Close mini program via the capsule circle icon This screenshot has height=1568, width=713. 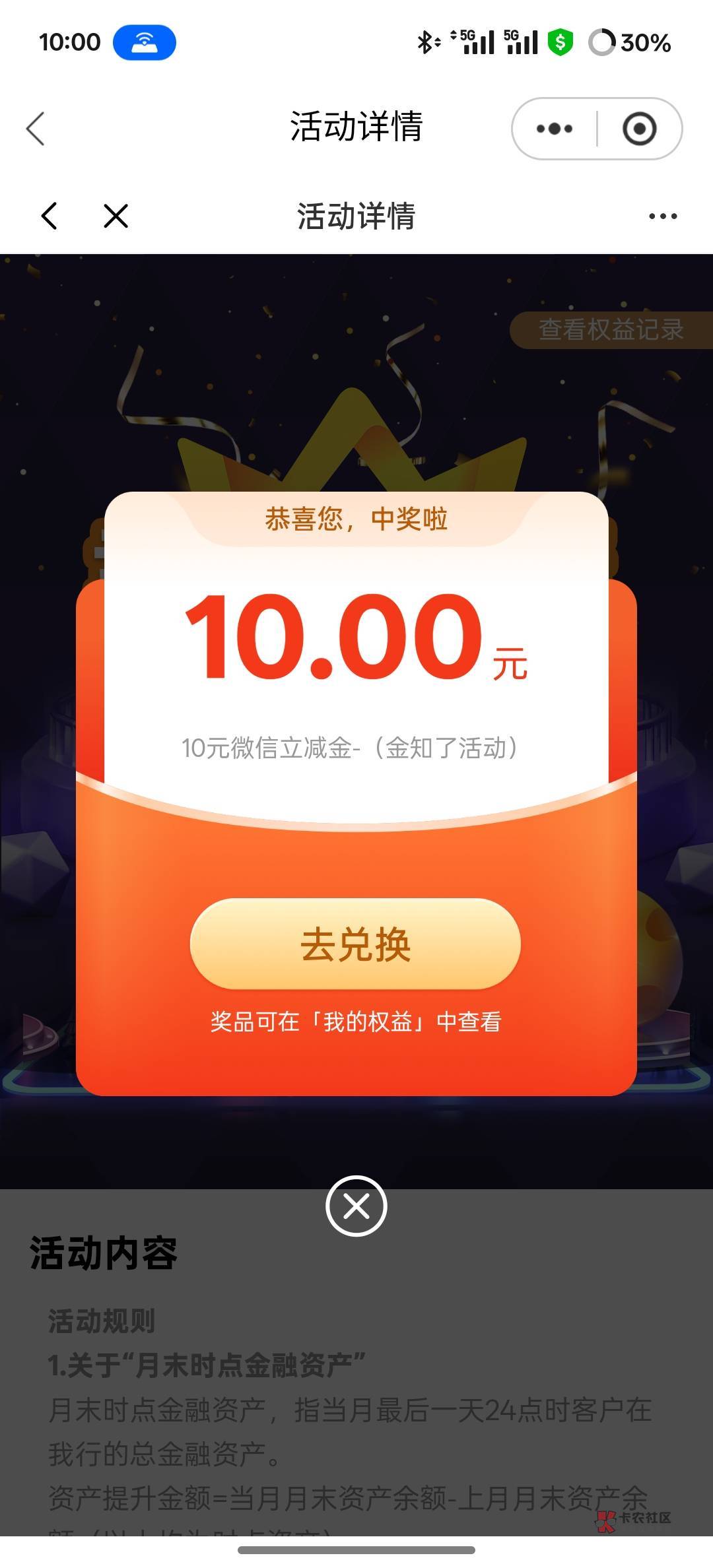[x=639, y=129]
